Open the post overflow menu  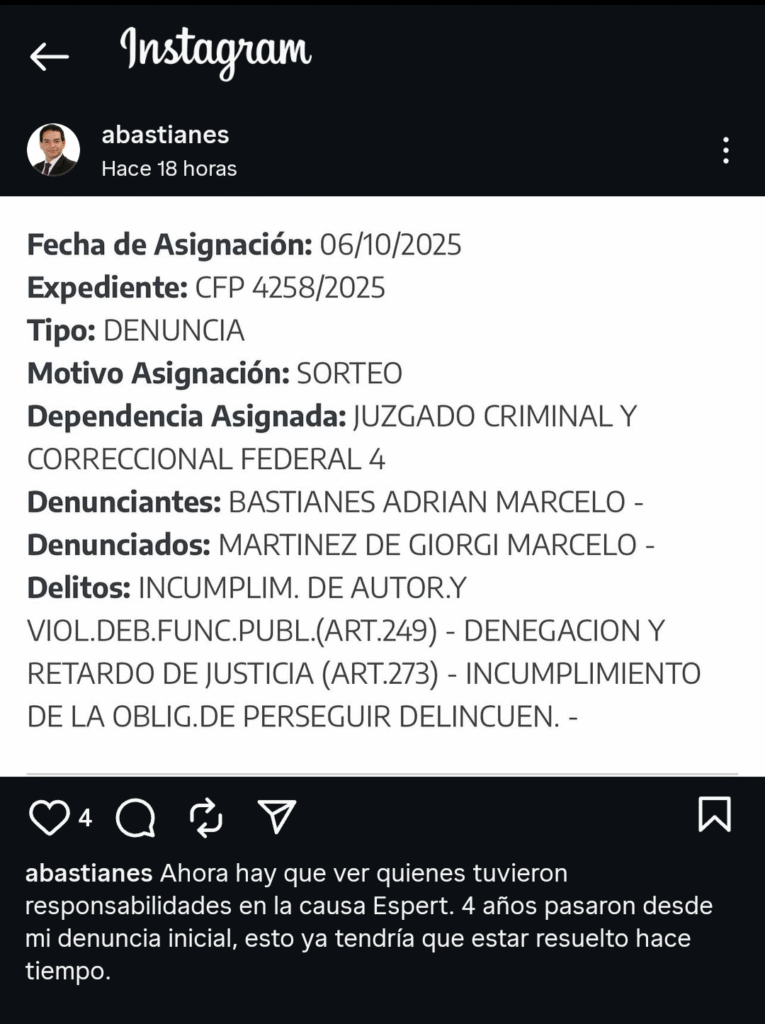tap(726, 150)
